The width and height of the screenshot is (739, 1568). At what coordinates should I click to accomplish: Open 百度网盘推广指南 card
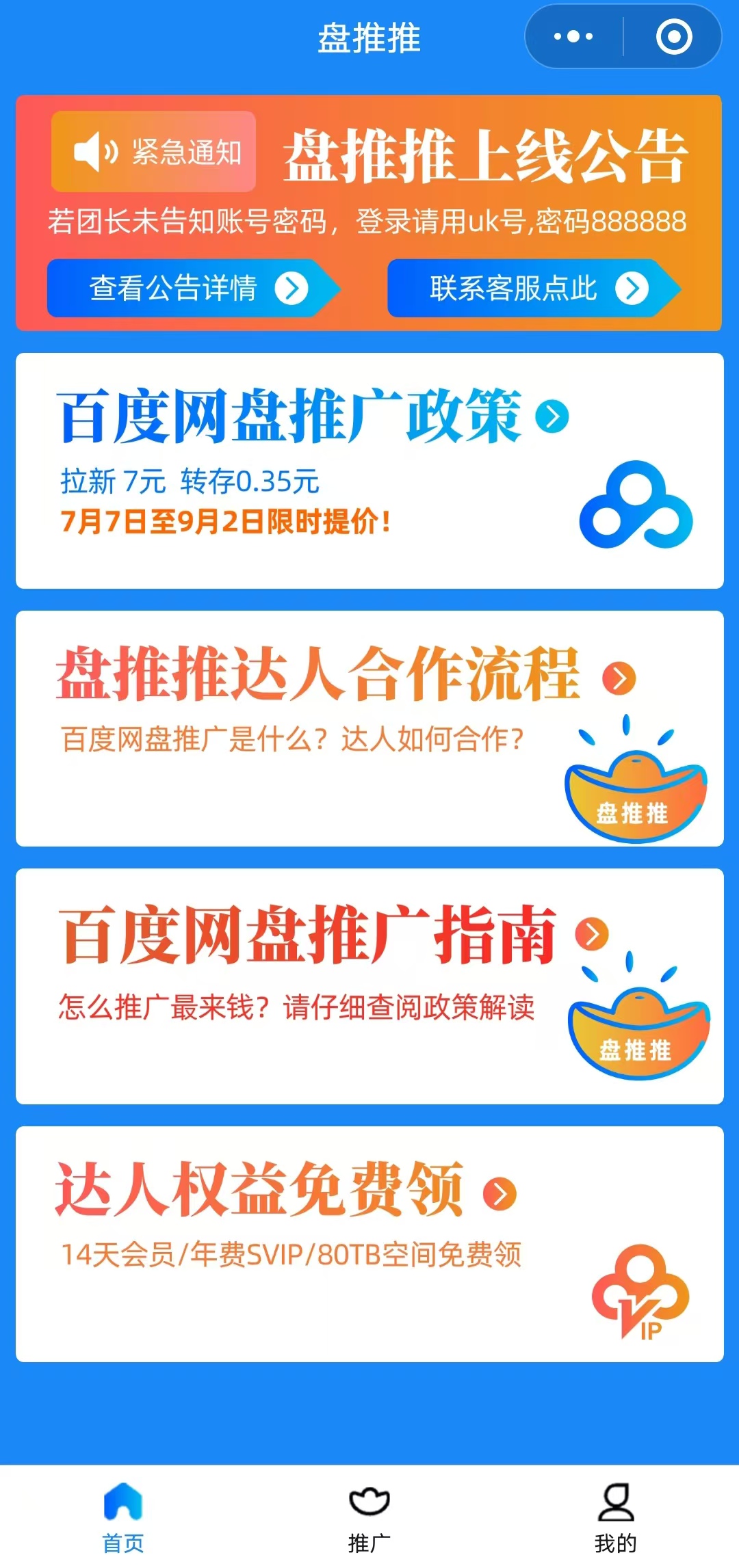coord(369,986)
